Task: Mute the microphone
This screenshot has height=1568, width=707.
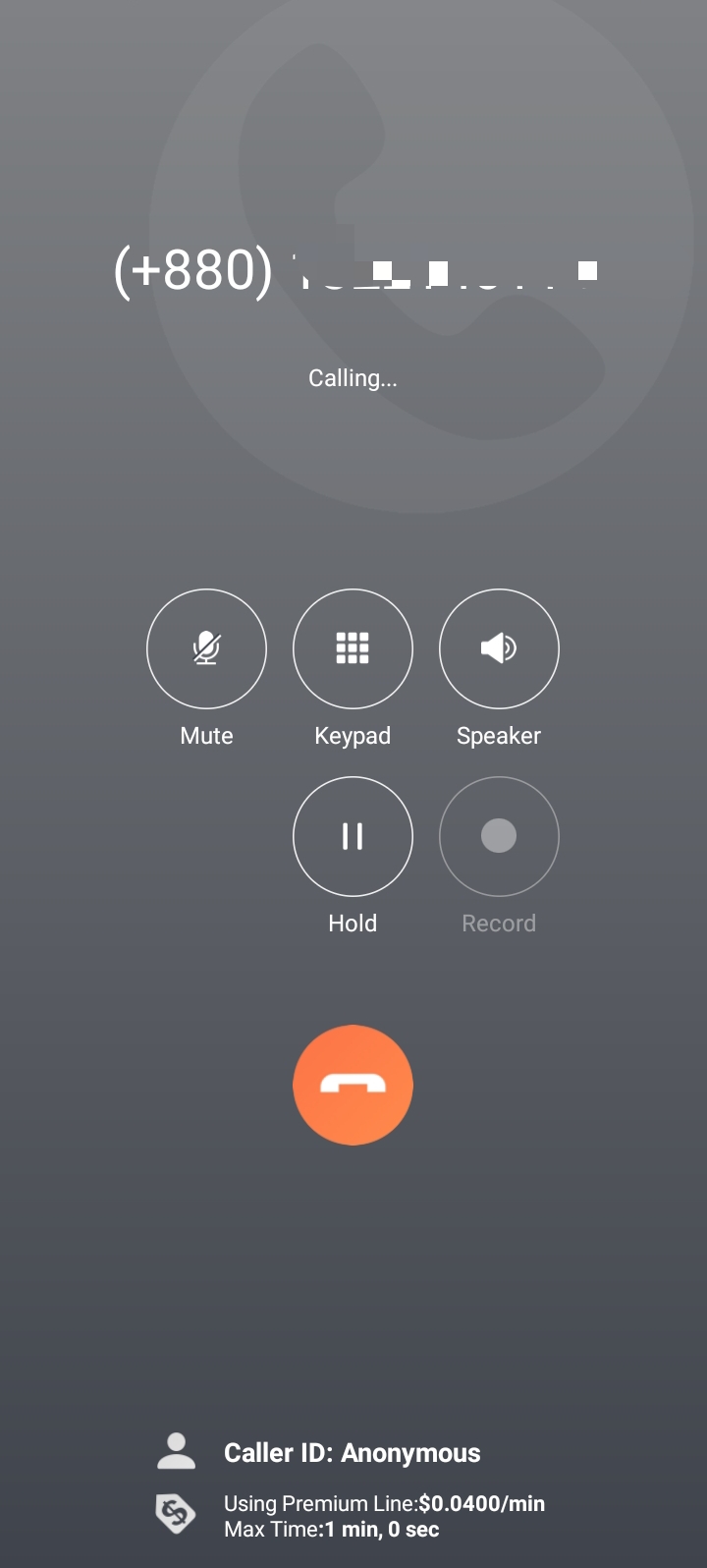Action: point(206,648)
